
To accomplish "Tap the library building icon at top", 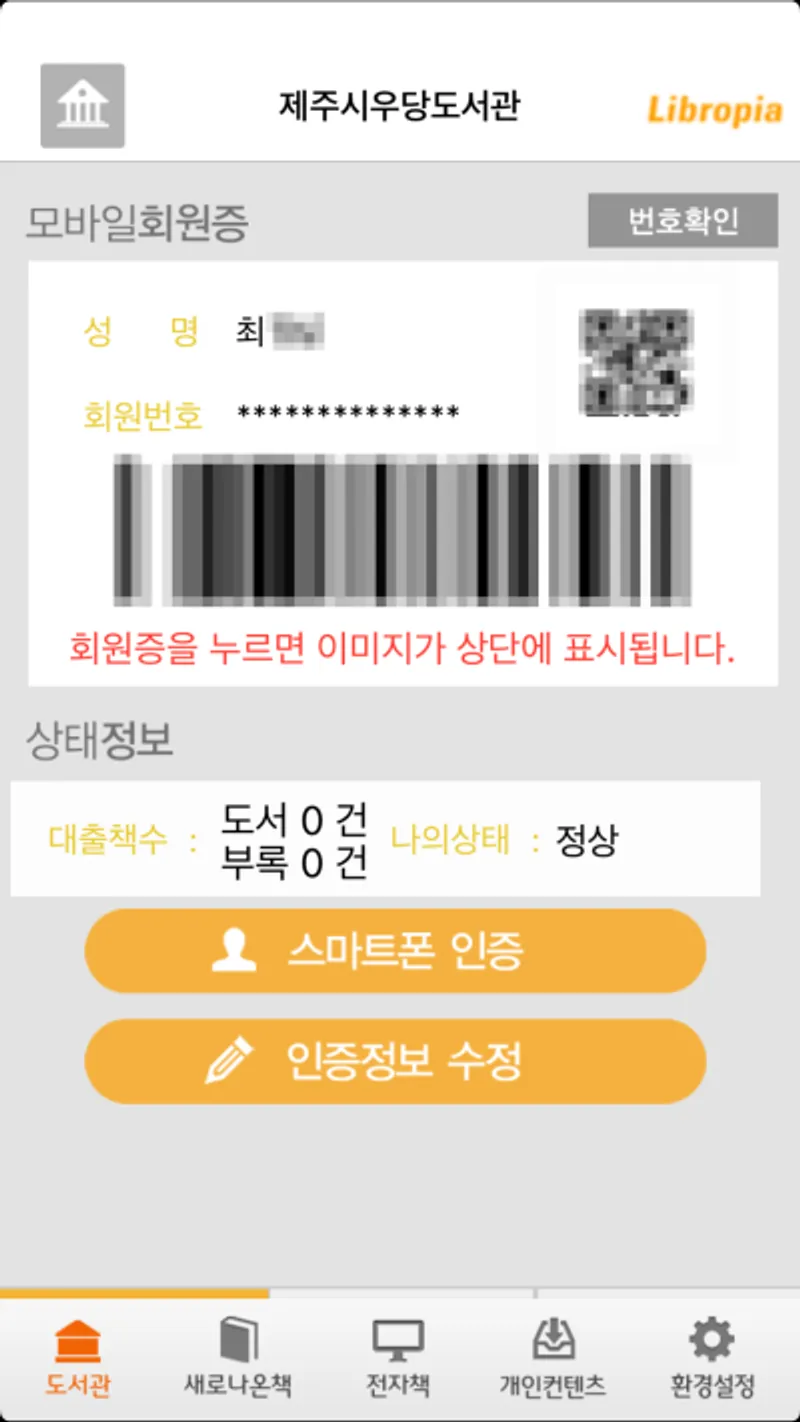I will coord(82,106).
